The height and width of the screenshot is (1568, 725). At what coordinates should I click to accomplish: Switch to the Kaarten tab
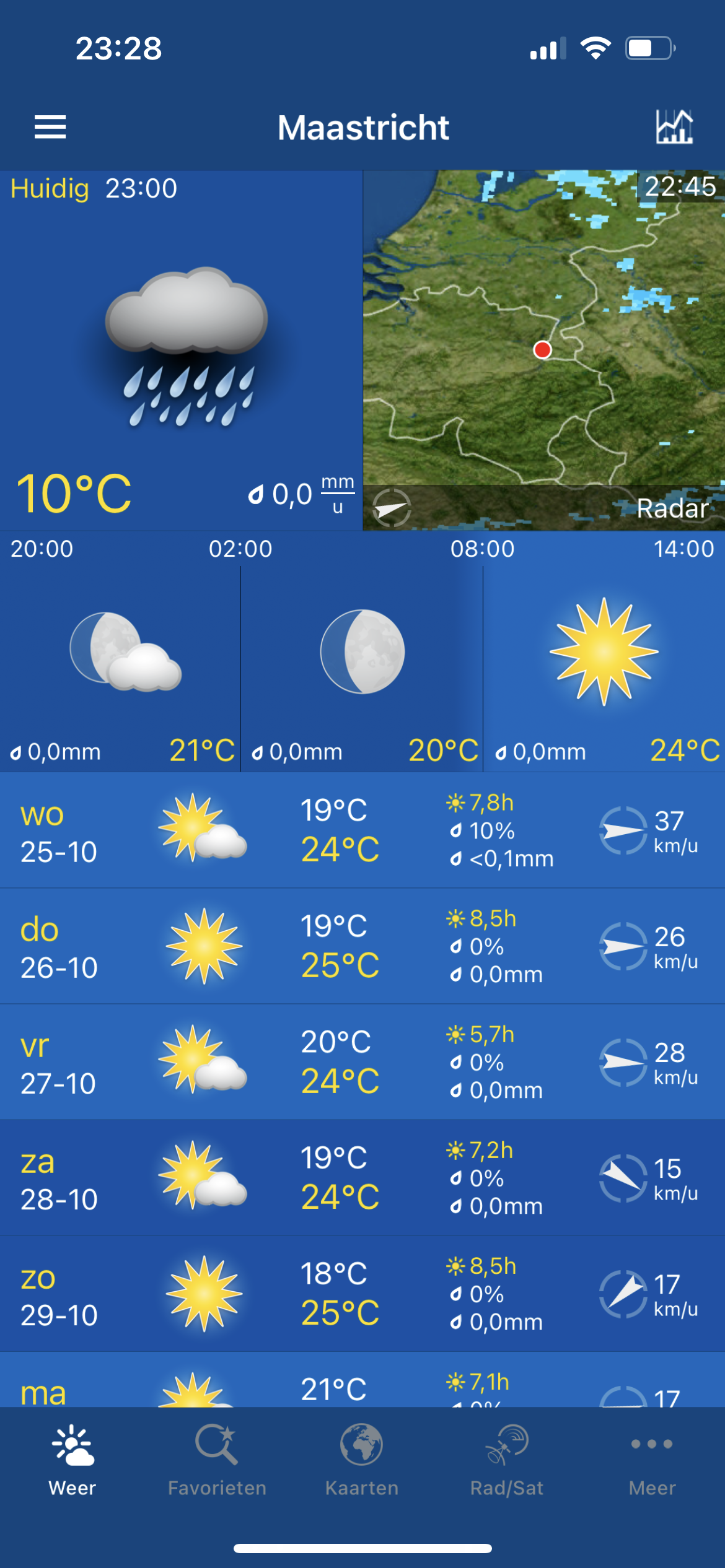(x=362, y=1460)
